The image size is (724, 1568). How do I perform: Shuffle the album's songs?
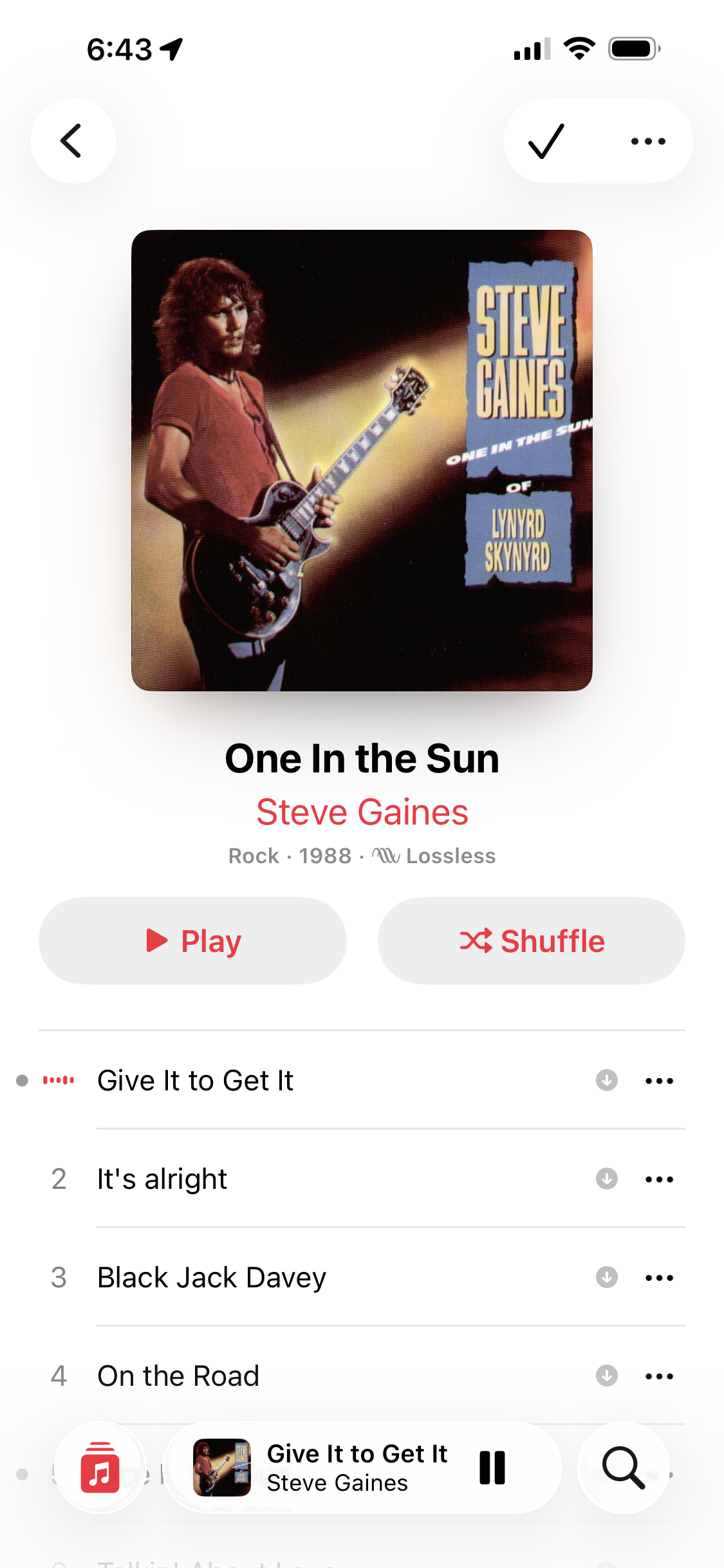click(x=531, y=940)
